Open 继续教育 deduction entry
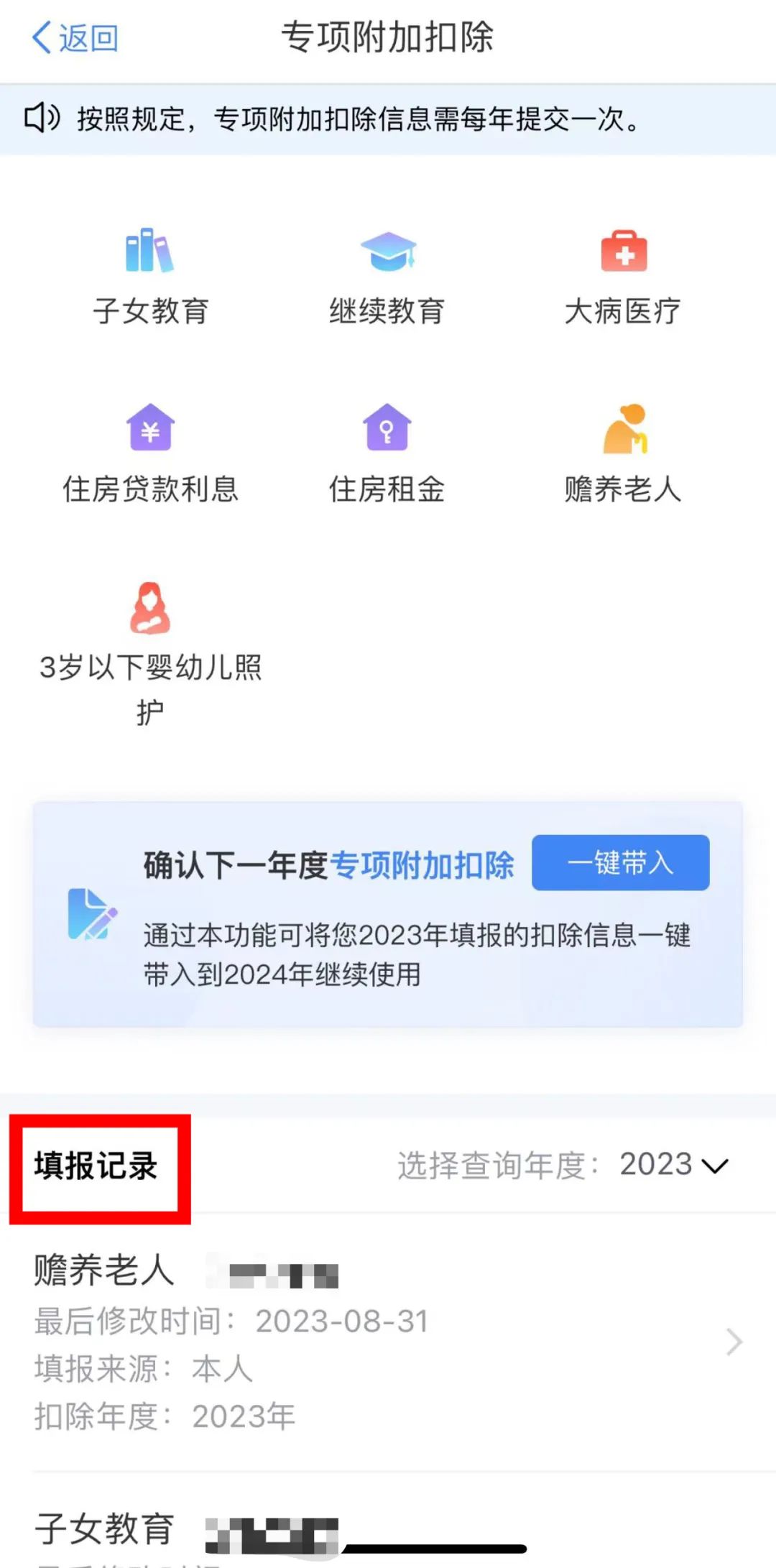This screenshot has height=1568, width=776. [387, 277]
